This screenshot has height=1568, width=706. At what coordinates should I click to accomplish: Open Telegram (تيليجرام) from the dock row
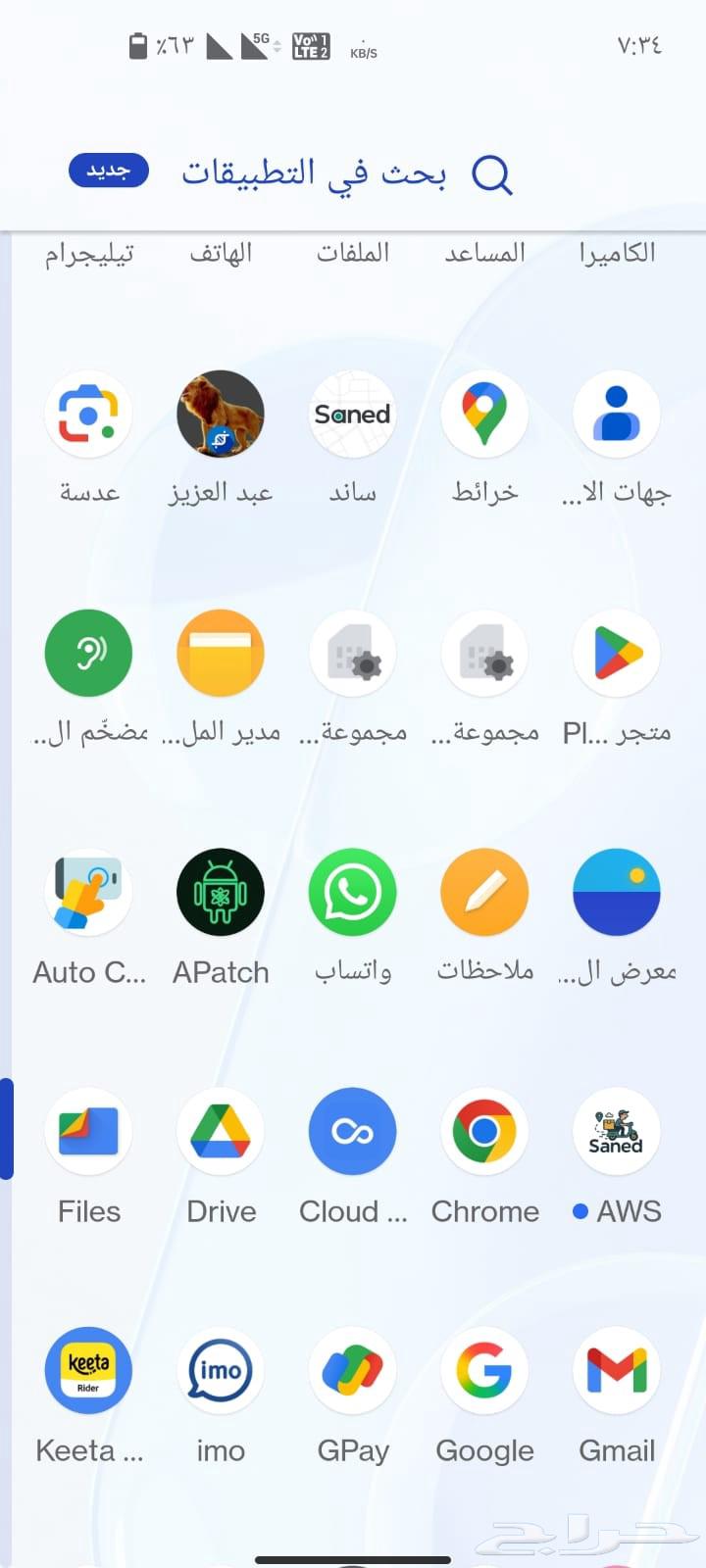pos(88,252)
